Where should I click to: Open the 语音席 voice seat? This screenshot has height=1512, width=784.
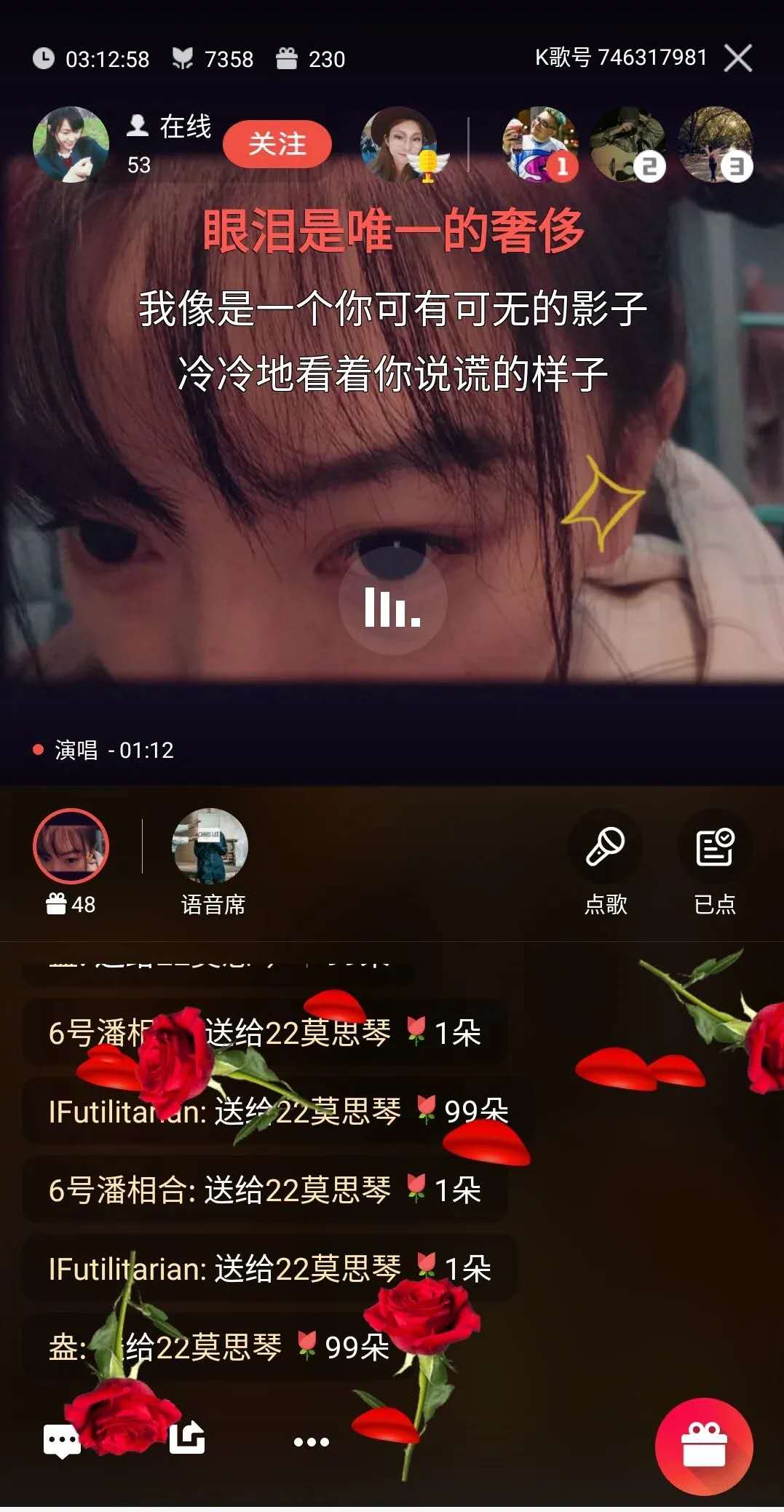210,846
